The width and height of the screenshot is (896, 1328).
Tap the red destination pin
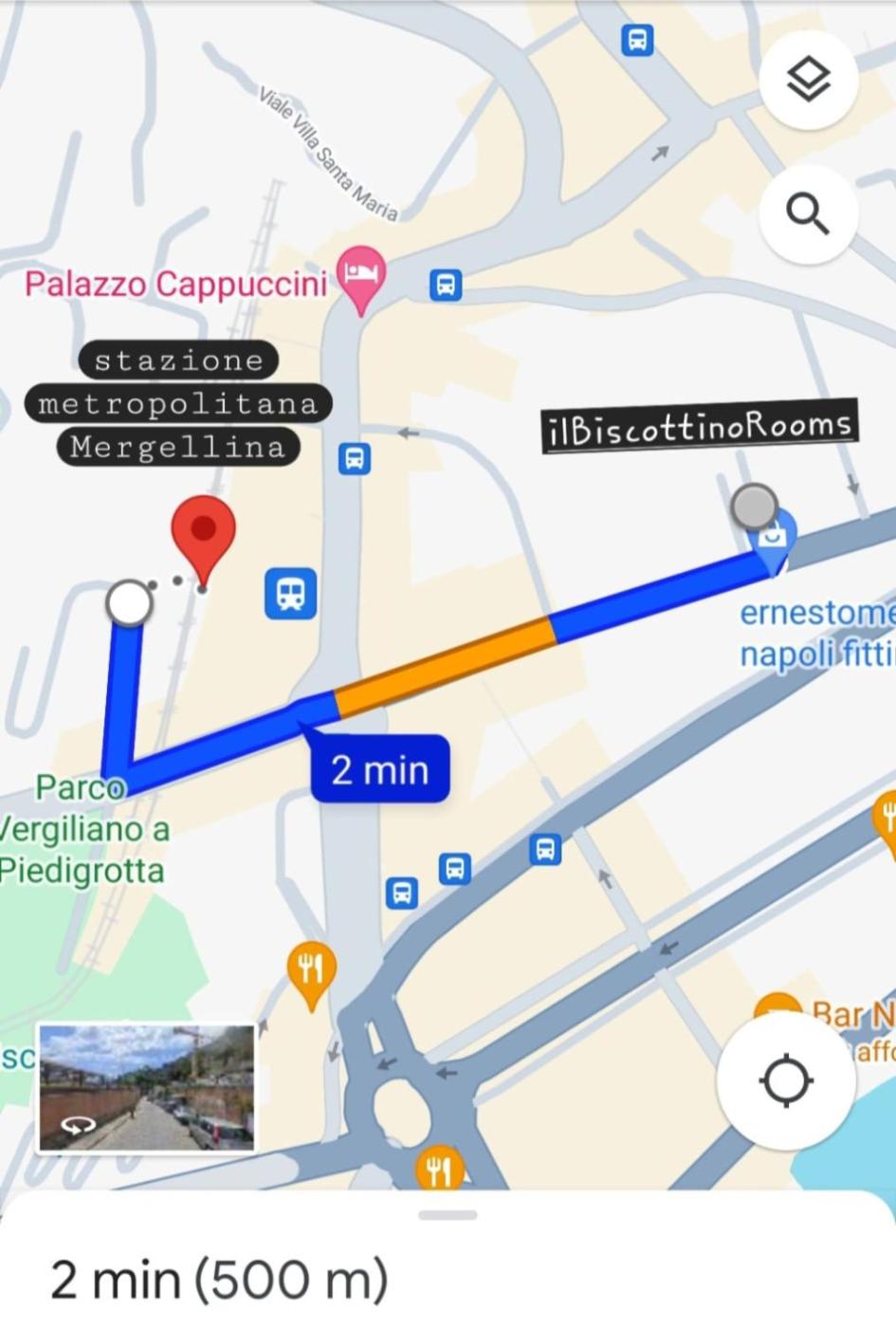click(203, 533)
